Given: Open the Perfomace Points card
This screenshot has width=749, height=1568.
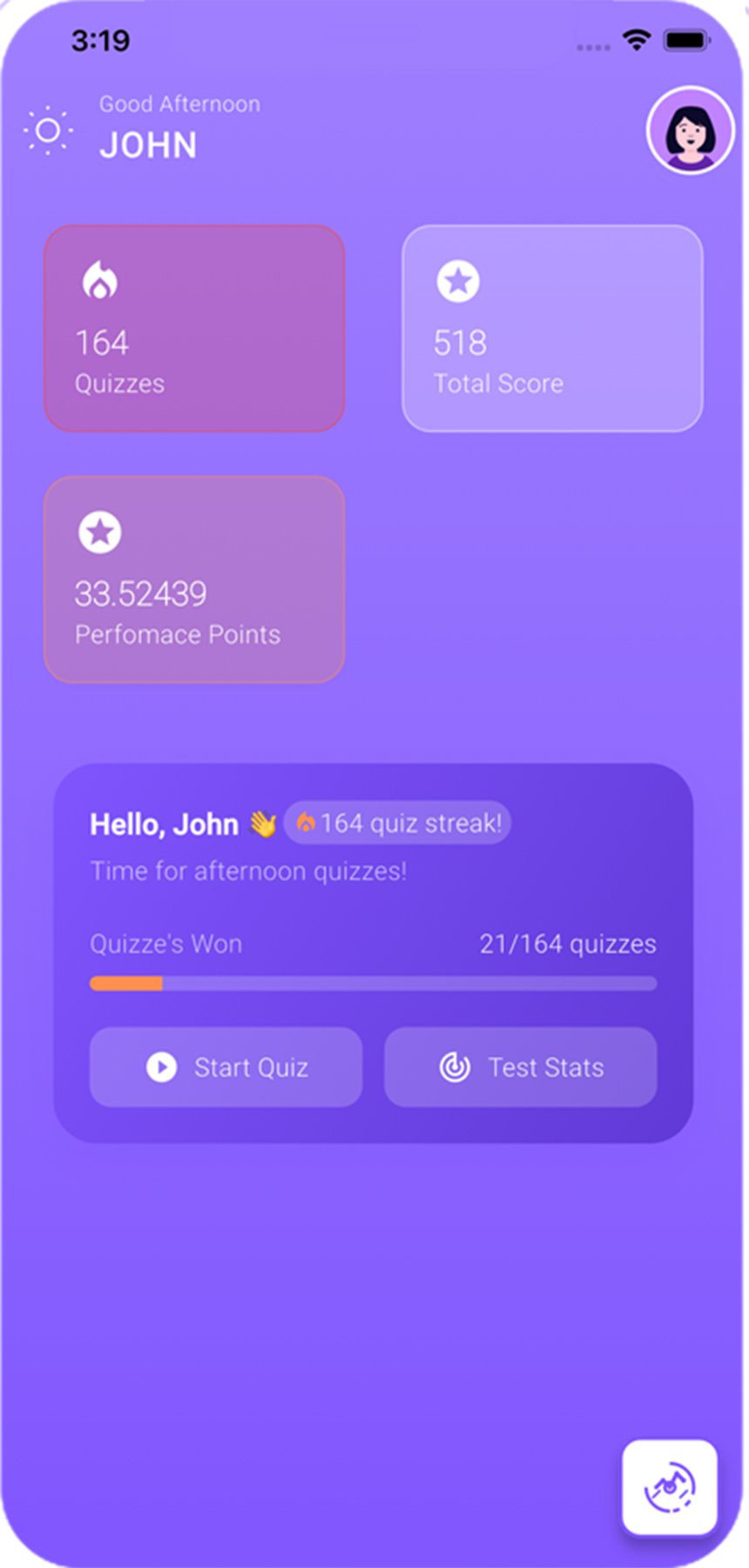Looking at the screenshot, I should pos(194,579).
